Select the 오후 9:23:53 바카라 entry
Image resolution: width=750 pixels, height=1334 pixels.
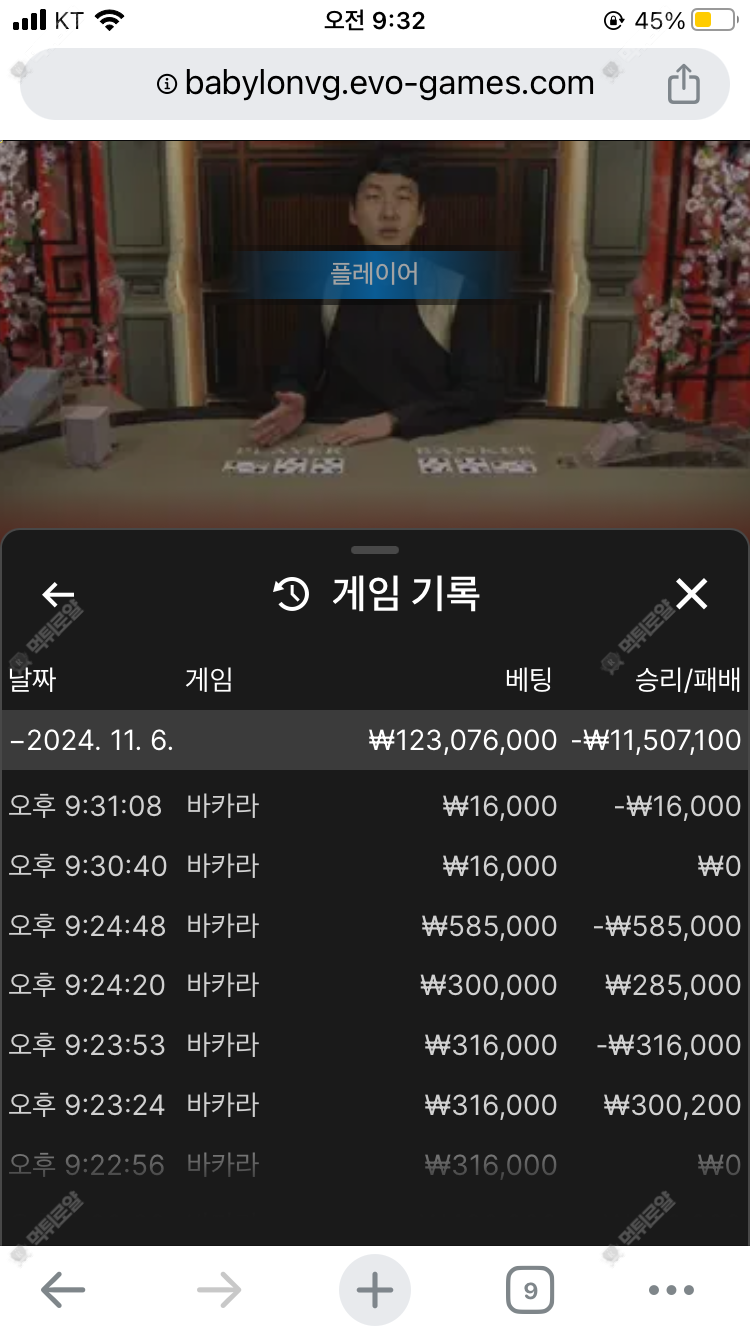pos(375,1046)
